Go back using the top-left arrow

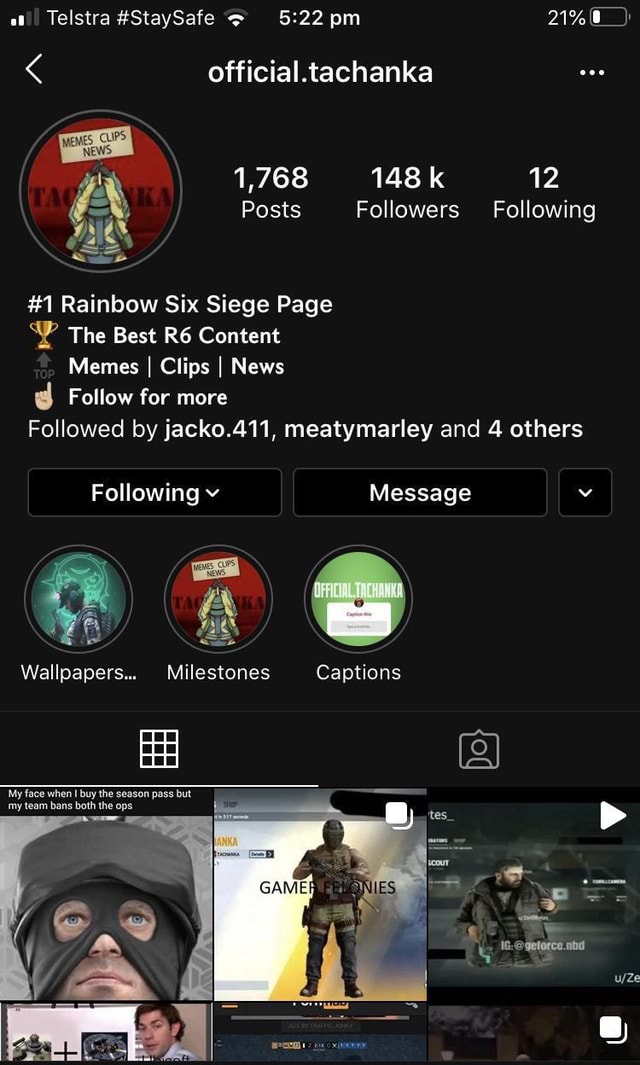click(x=34, y=69)
